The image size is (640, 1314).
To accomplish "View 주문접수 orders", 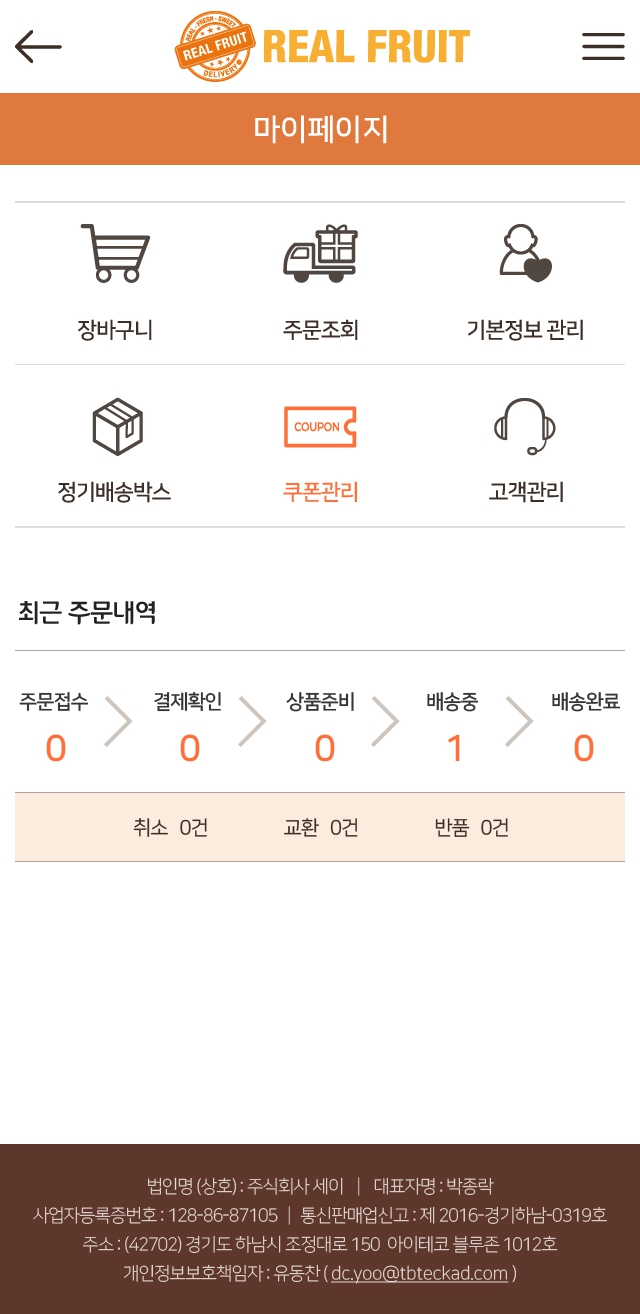I will (55, 727).
